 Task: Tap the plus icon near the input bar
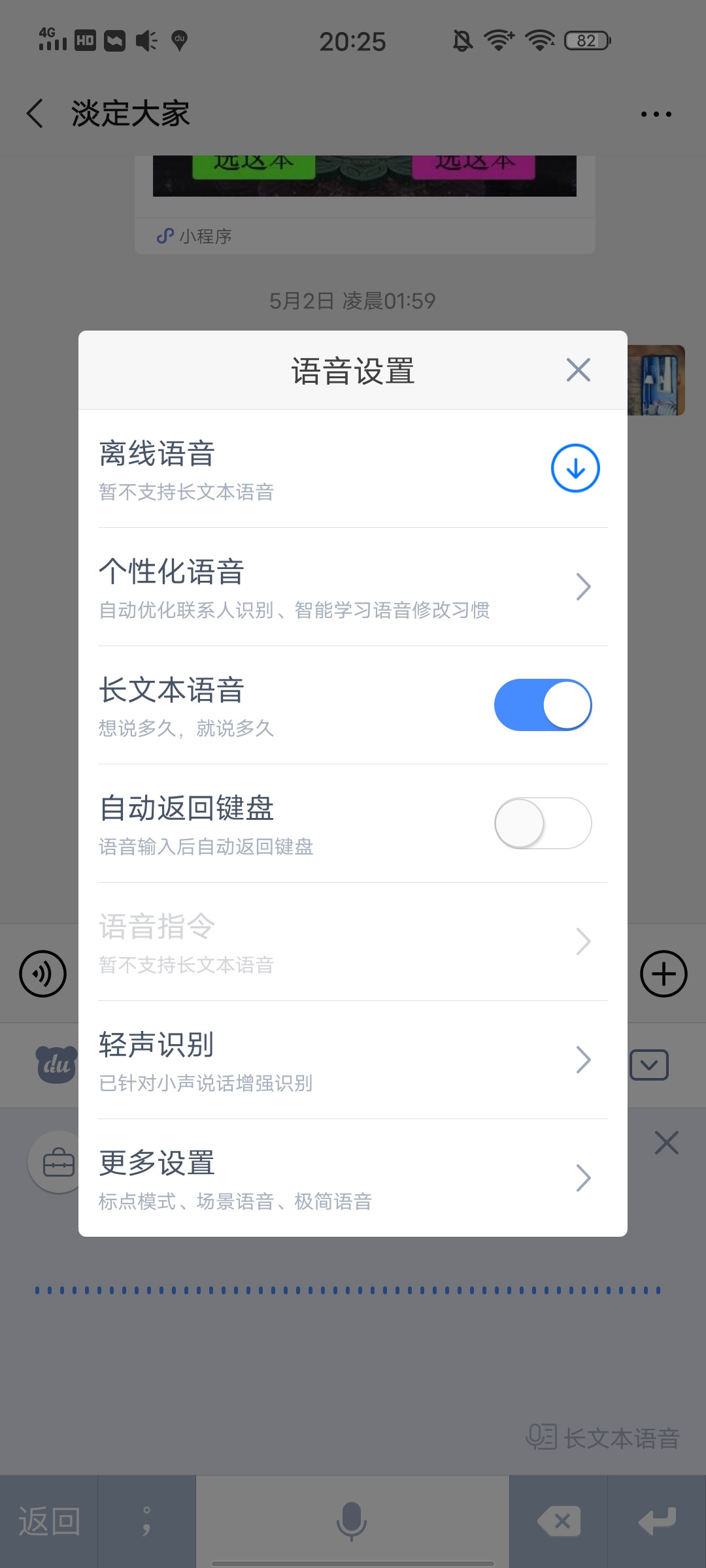pyautogui.click(x=664, y=973)
